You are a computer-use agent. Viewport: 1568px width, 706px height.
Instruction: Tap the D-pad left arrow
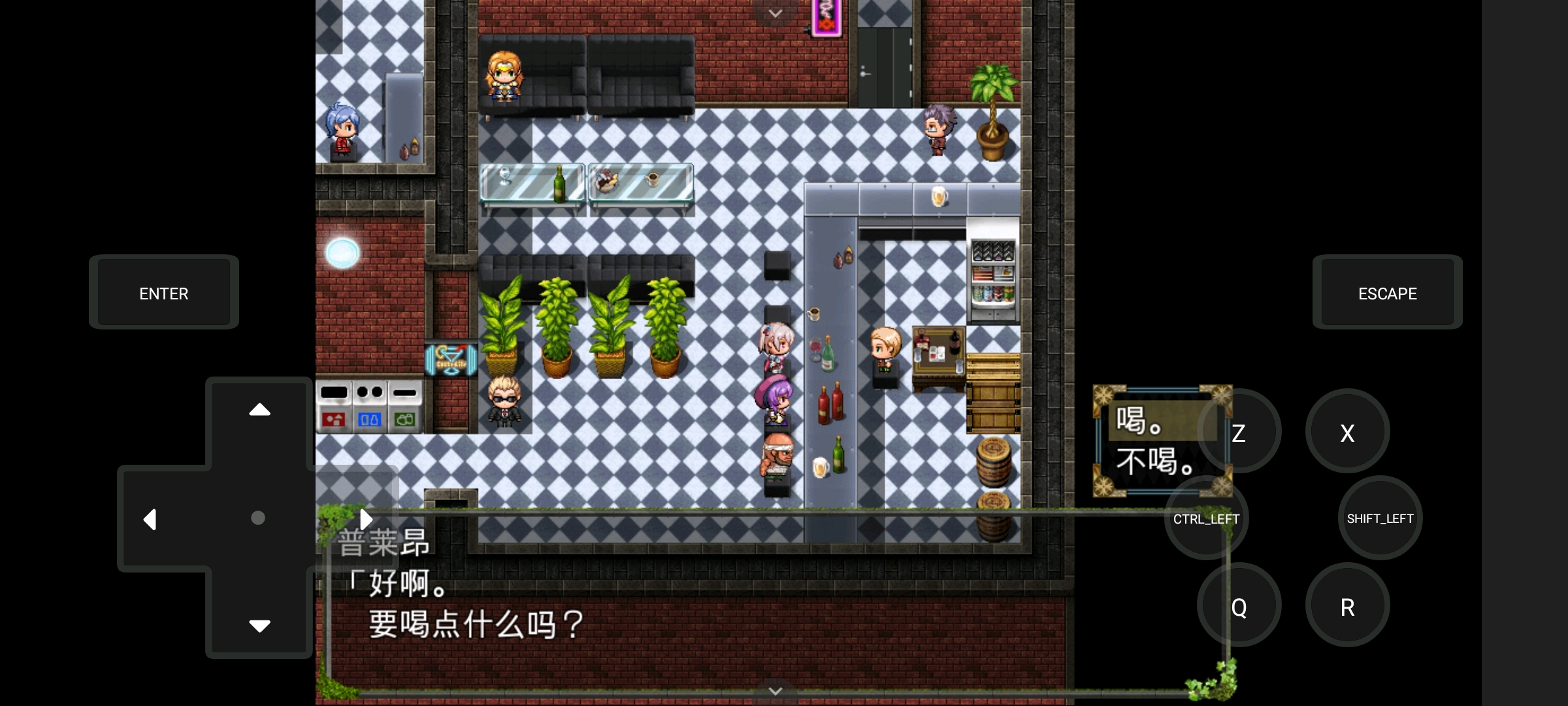tap(150, 520)
